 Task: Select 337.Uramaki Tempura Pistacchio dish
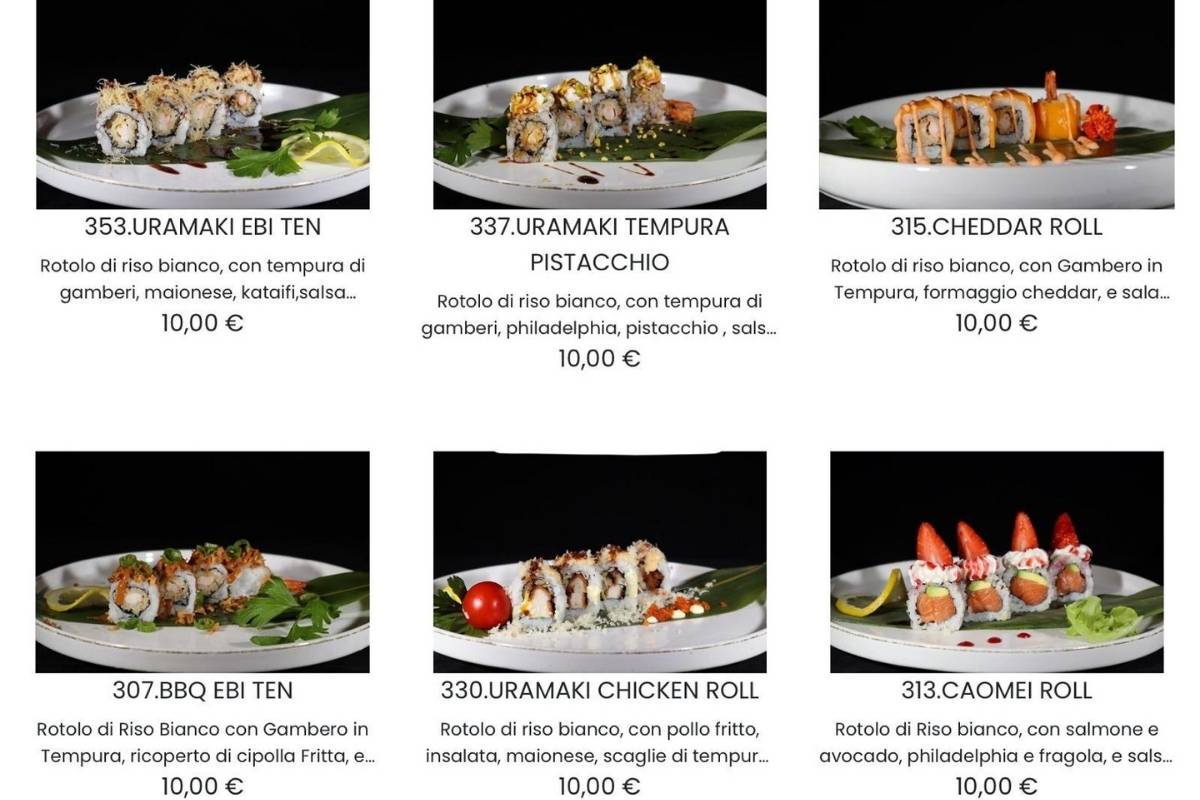599,244
